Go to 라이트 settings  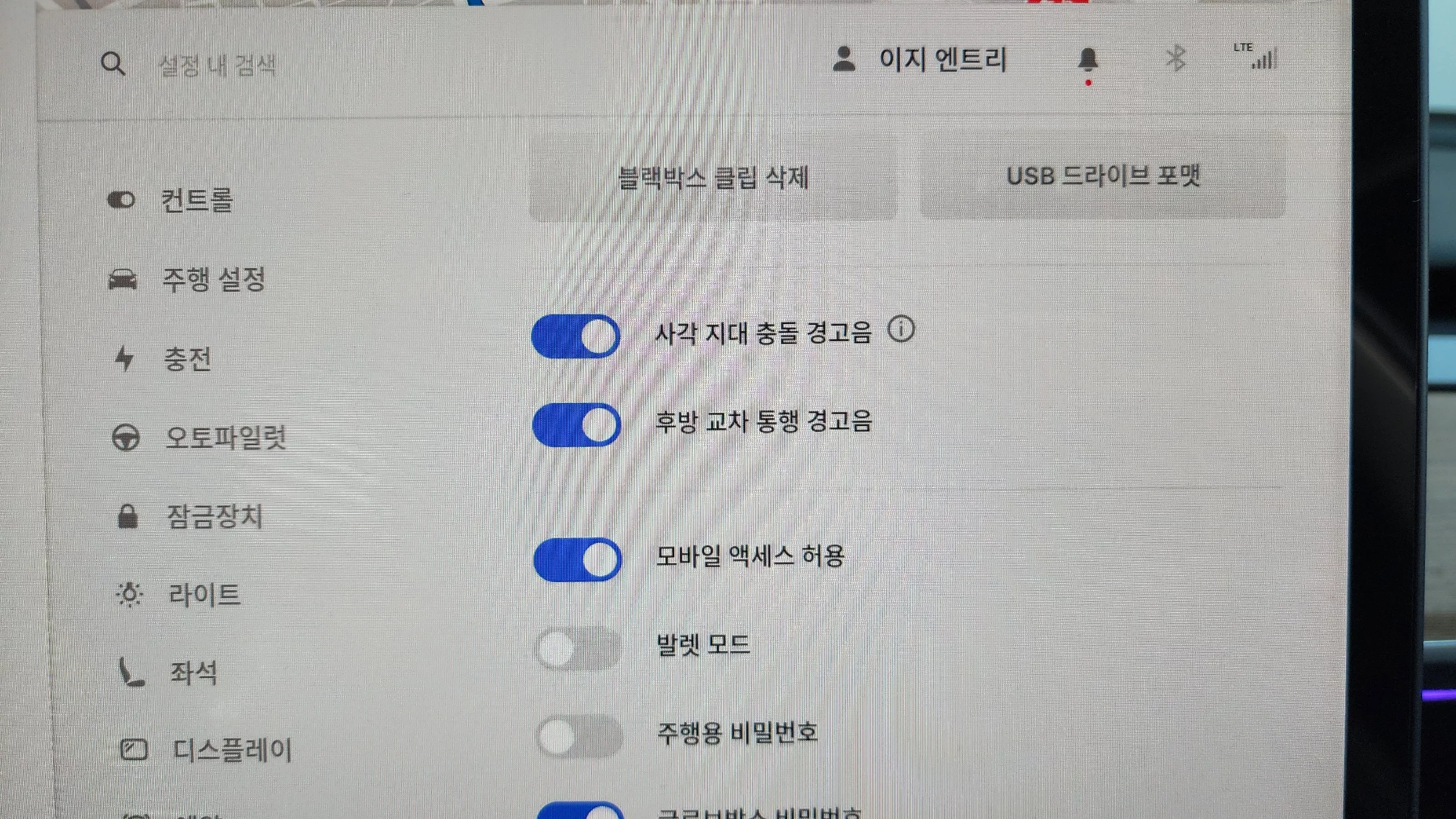point(204,595)
